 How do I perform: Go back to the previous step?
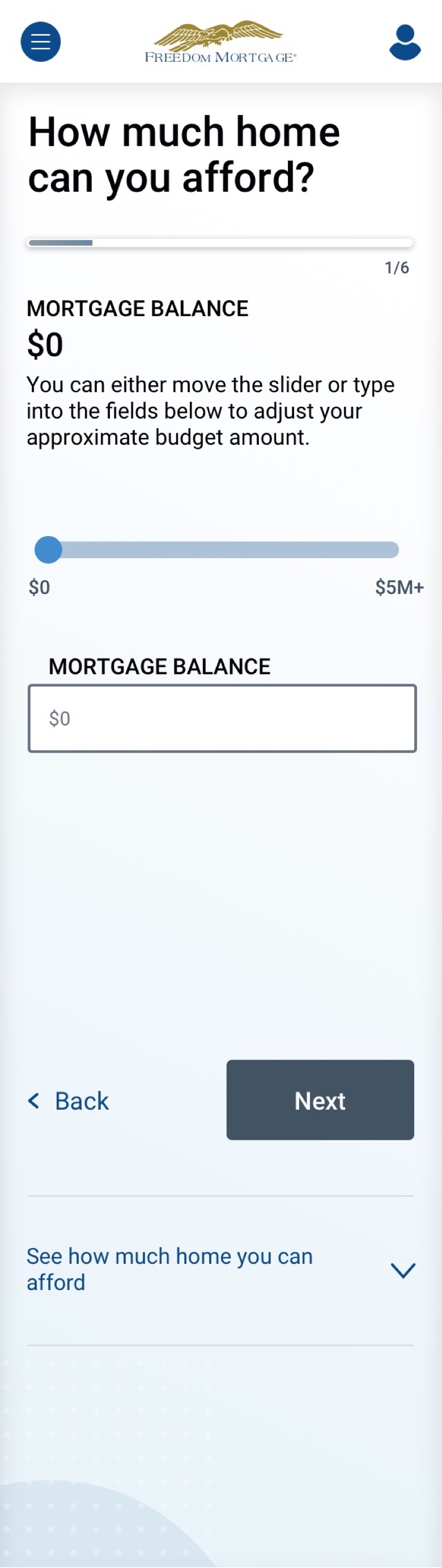pos(69,1101)
